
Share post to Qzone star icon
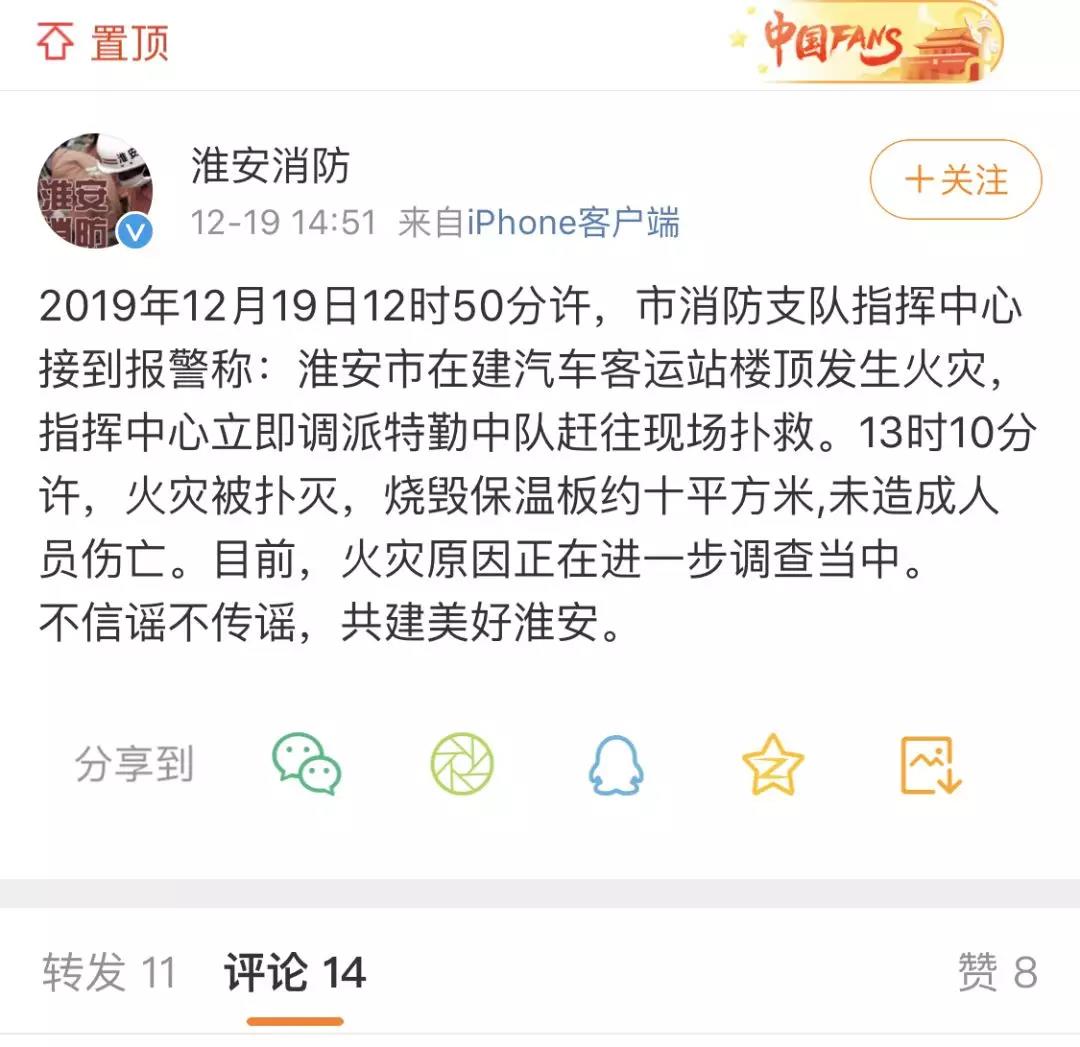[773, 765]
